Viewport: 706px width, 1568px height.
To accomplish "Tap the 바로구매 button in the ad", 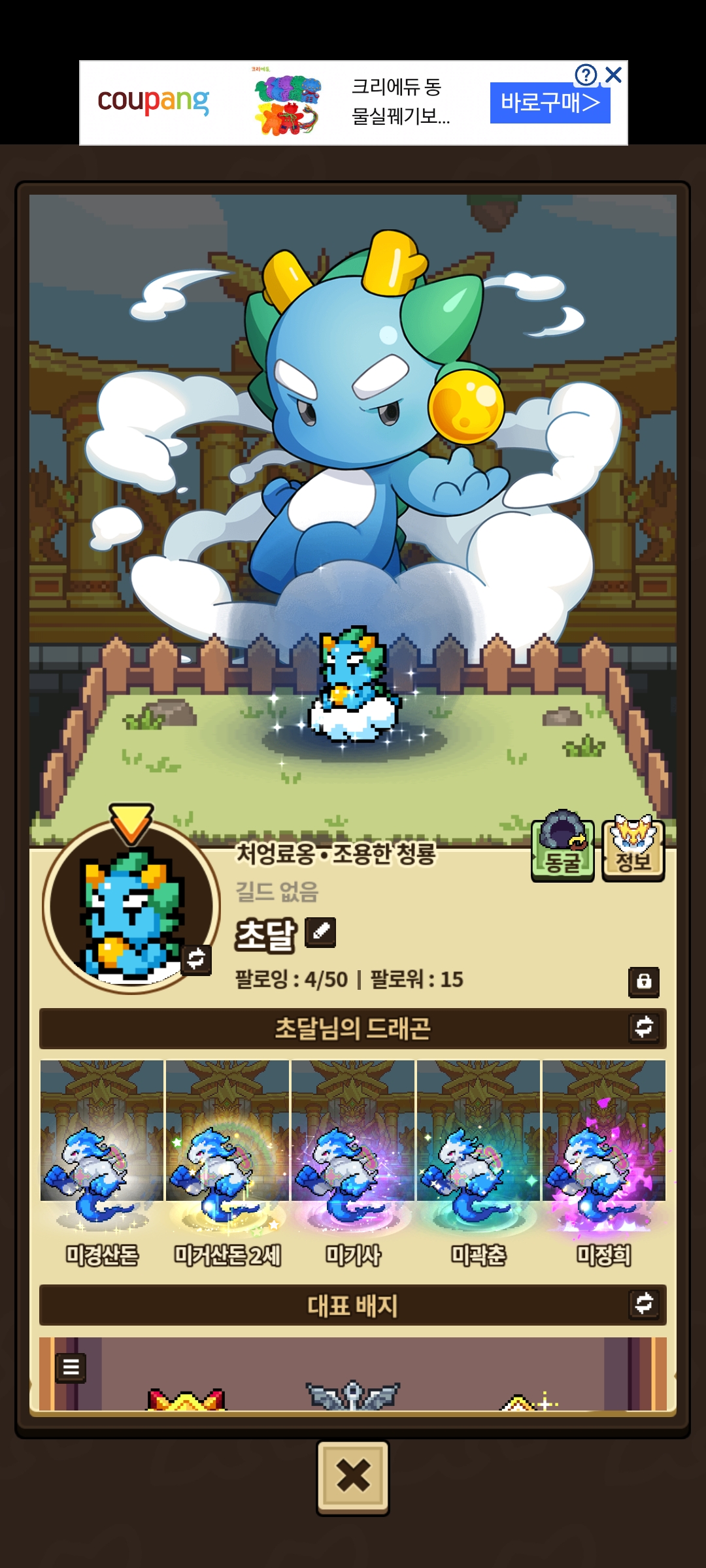I will pyautogui.click(x=550, y=103).
